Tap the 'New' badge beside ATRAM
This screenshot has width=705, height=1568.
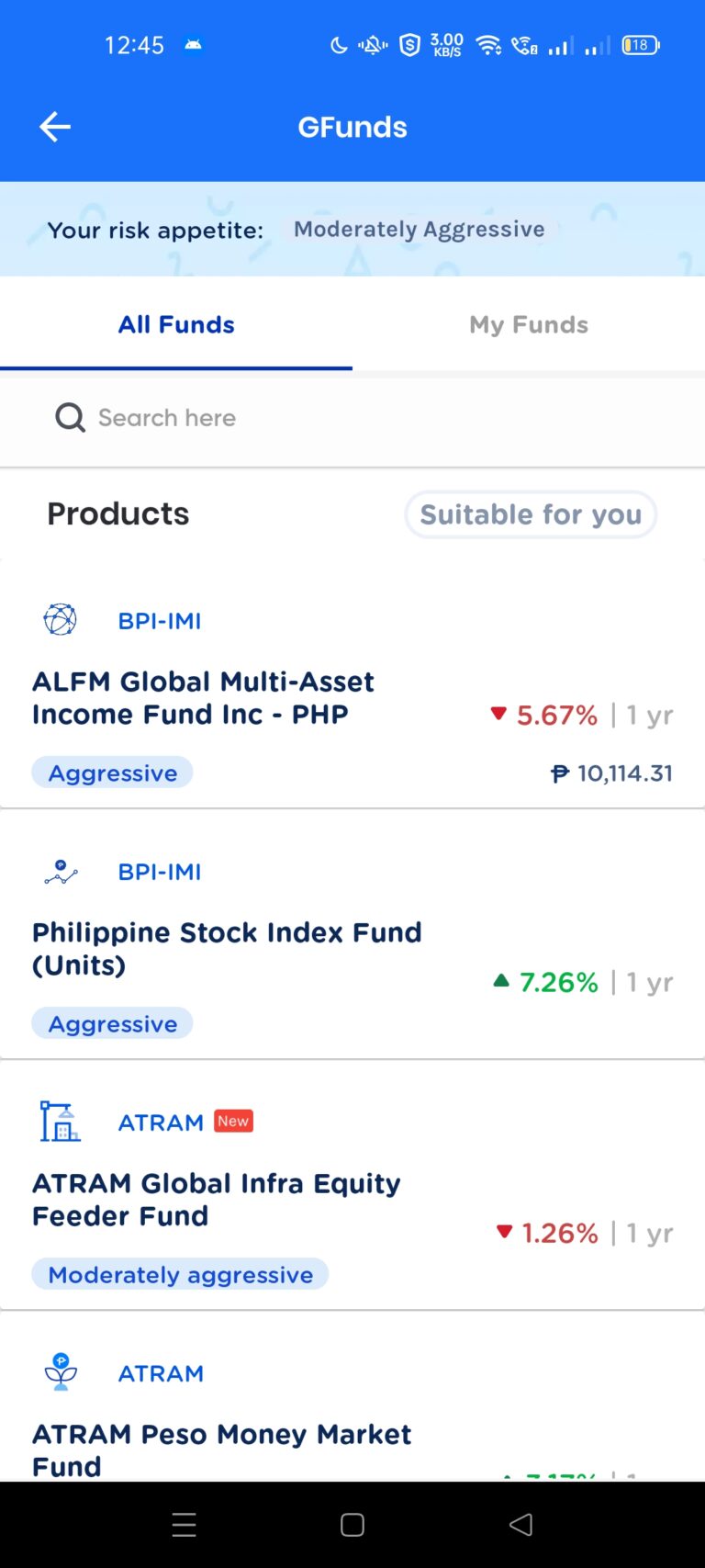click(x=232, y=1121)
